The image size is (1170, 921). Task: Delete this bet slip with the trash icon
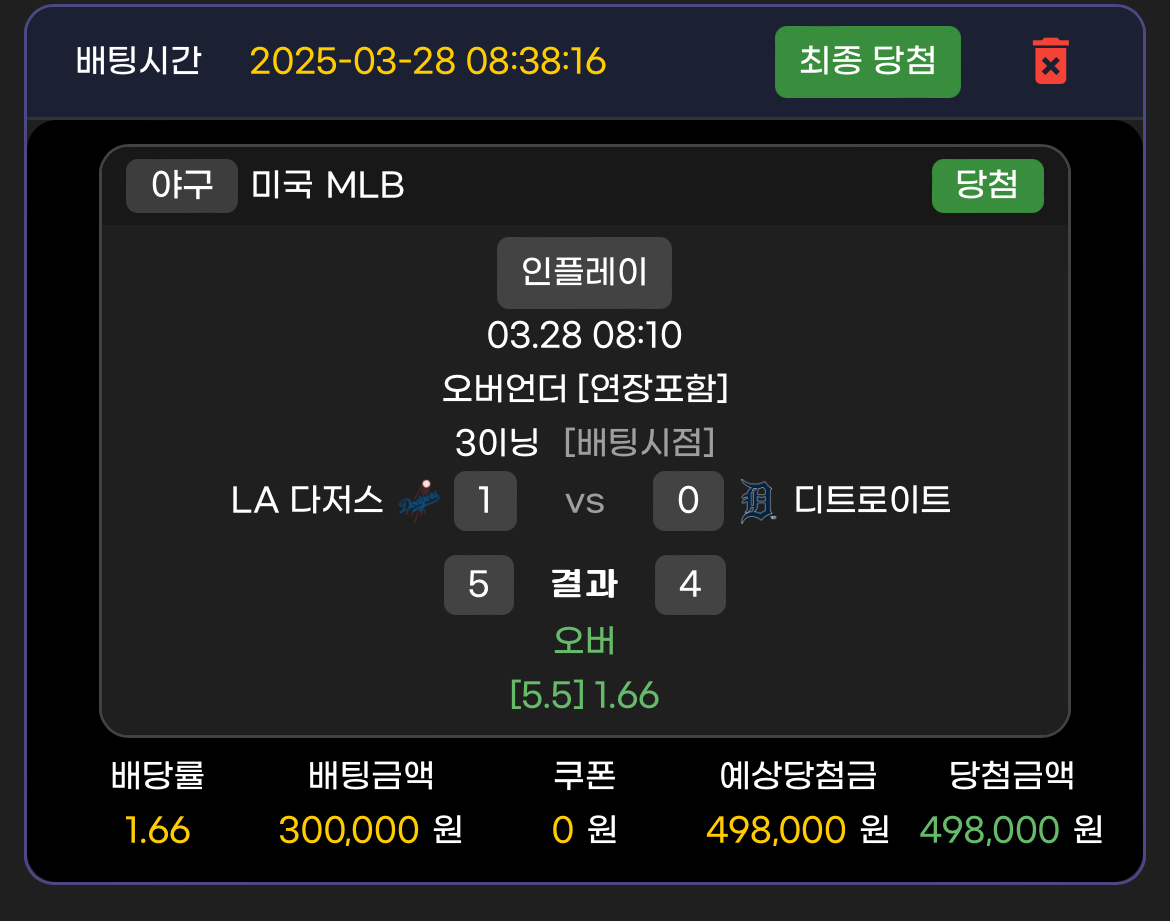[1050, 61]
